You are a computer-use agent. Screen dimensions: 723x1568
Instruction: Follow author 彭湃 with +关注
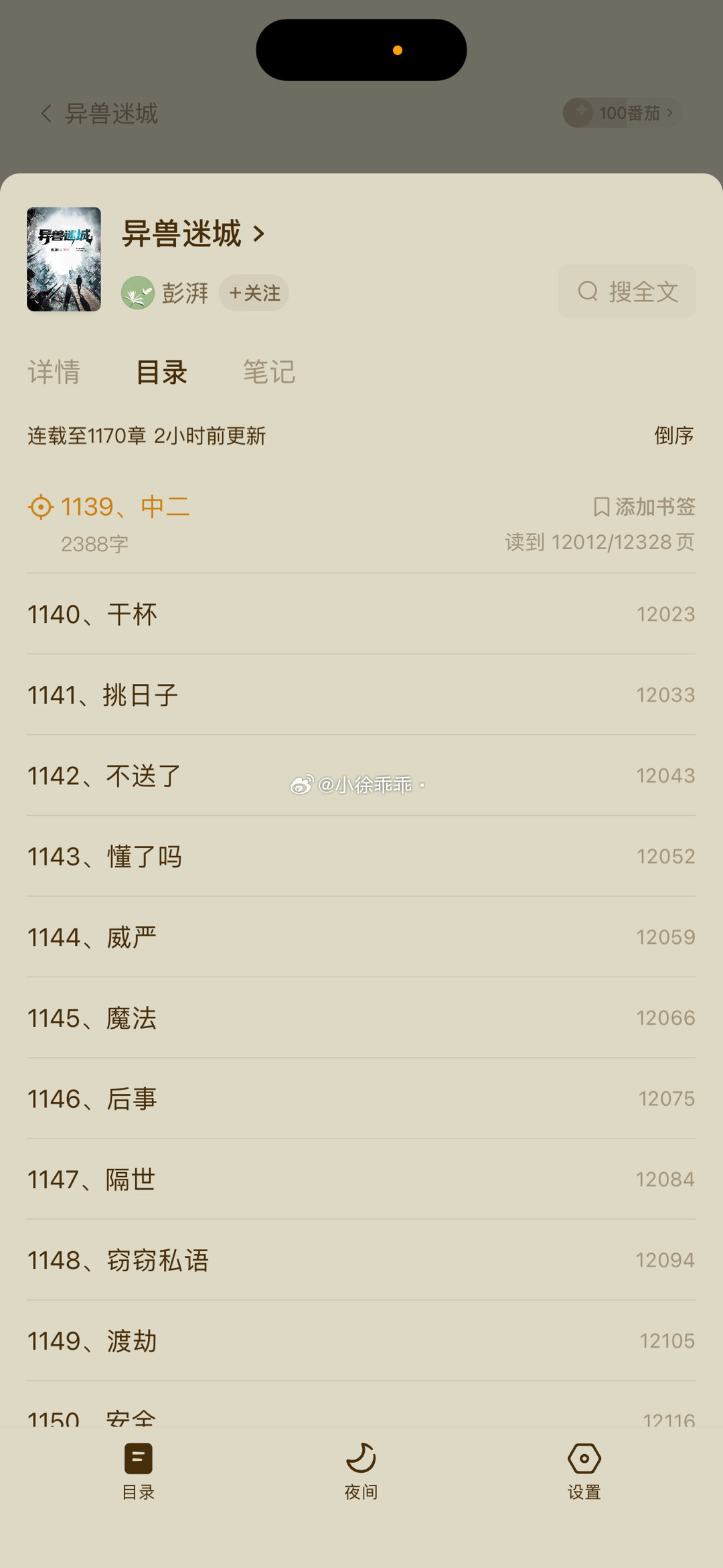(254, 293)
